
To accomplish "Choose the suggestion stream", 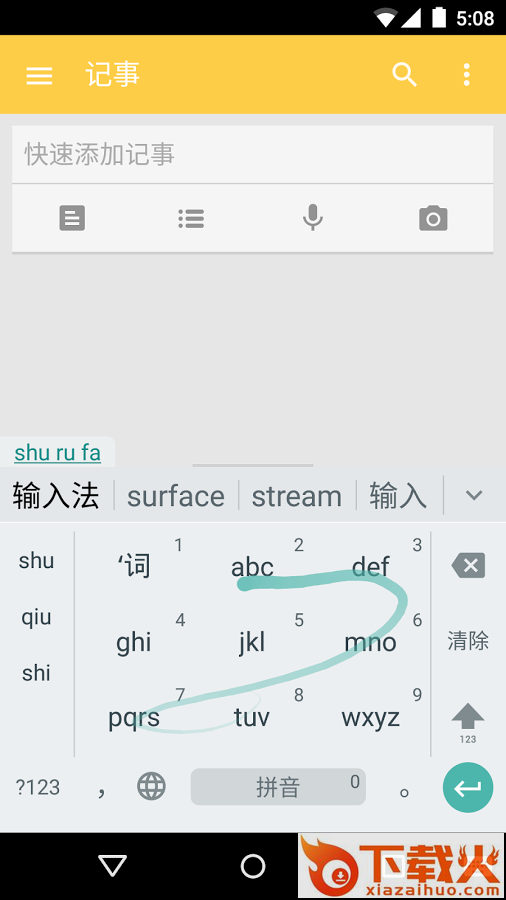I will 297,496.
